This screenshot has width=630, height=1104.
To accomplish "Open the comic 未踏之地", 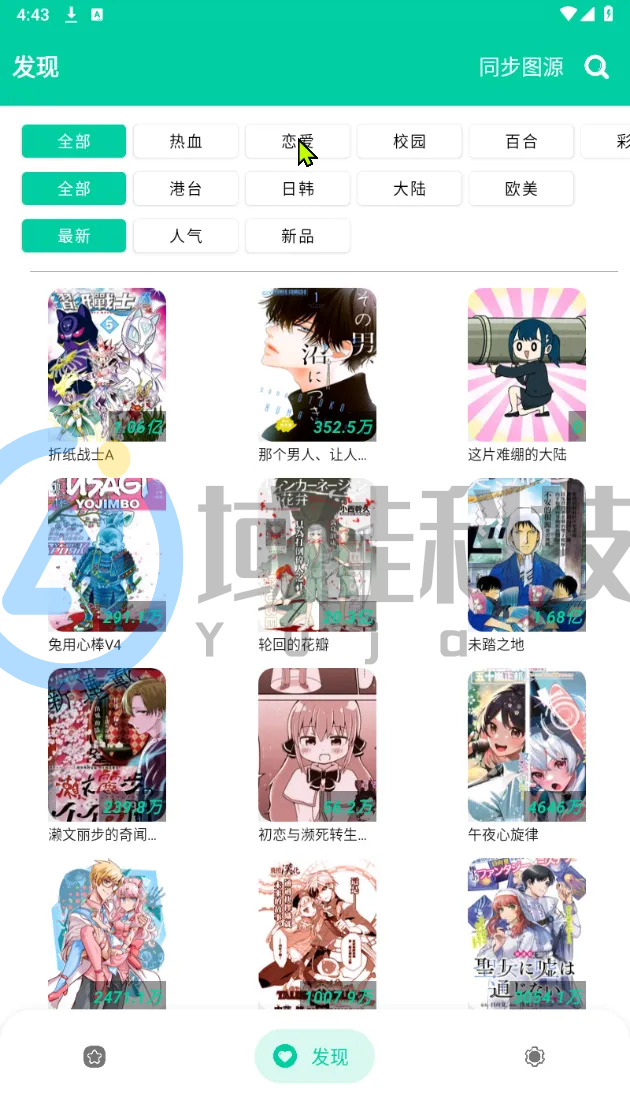I will (527, 555).
